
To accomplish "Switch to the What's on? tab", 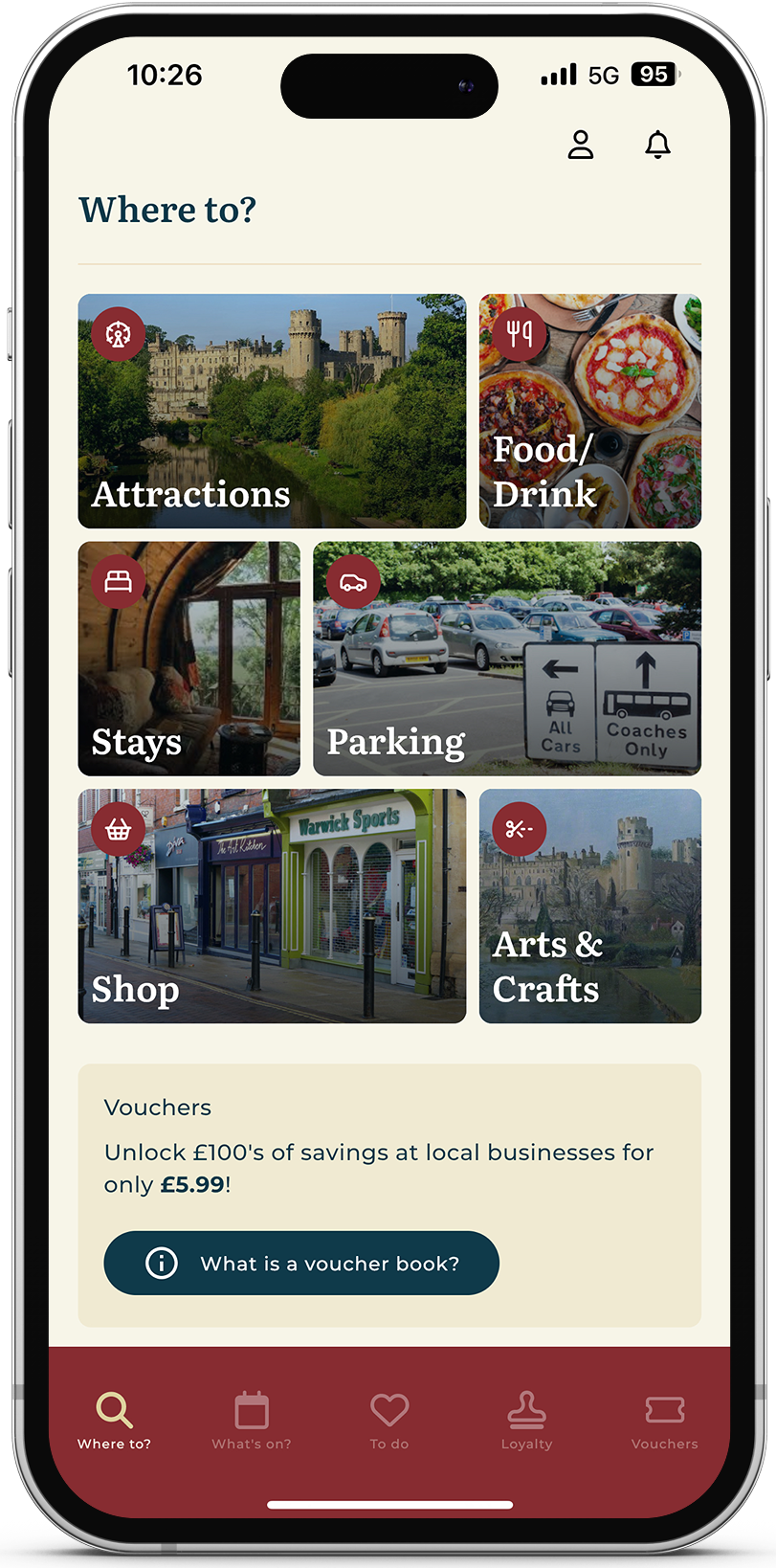I will click(252, 1421).
